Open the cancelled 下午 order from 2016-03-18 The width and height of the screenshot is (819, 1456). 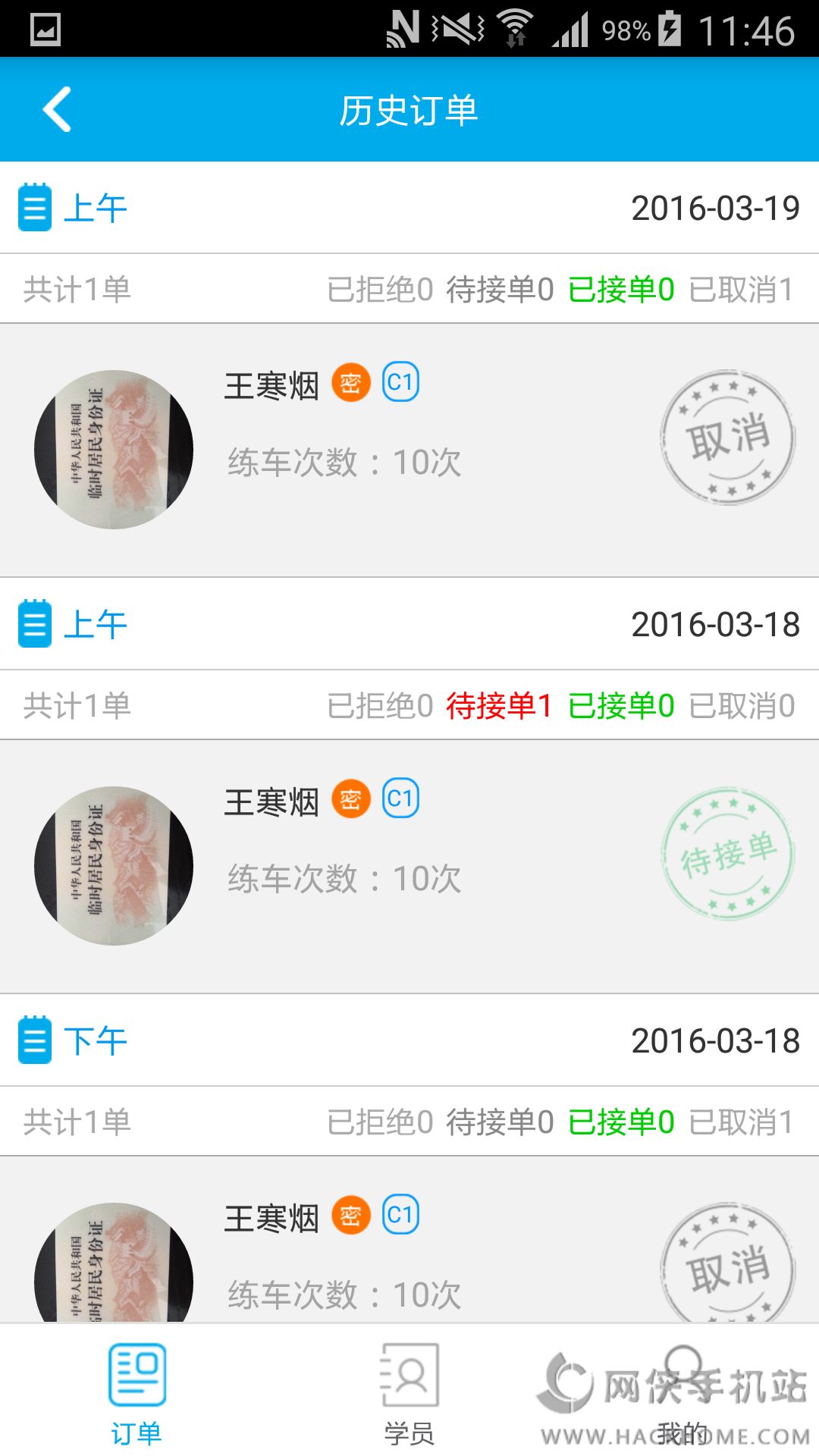[x=409, y=1251]
